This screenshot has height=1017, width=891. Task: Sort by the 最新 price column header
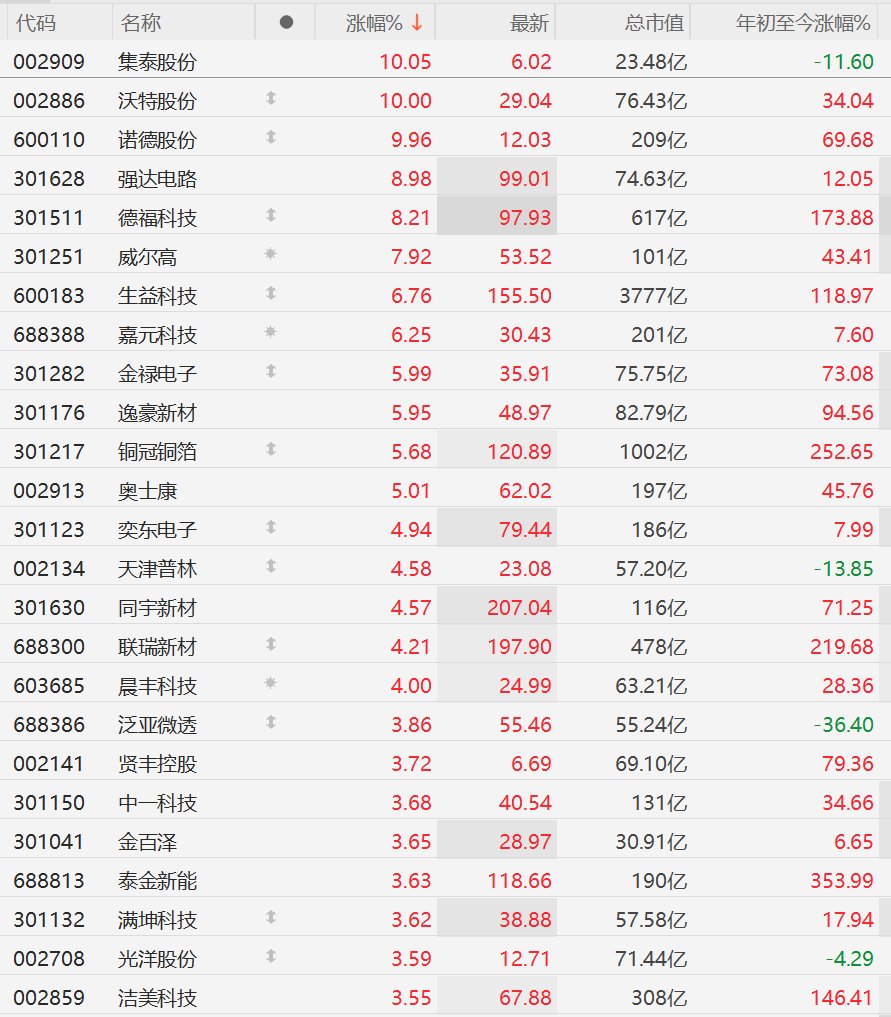click(529, 23)
